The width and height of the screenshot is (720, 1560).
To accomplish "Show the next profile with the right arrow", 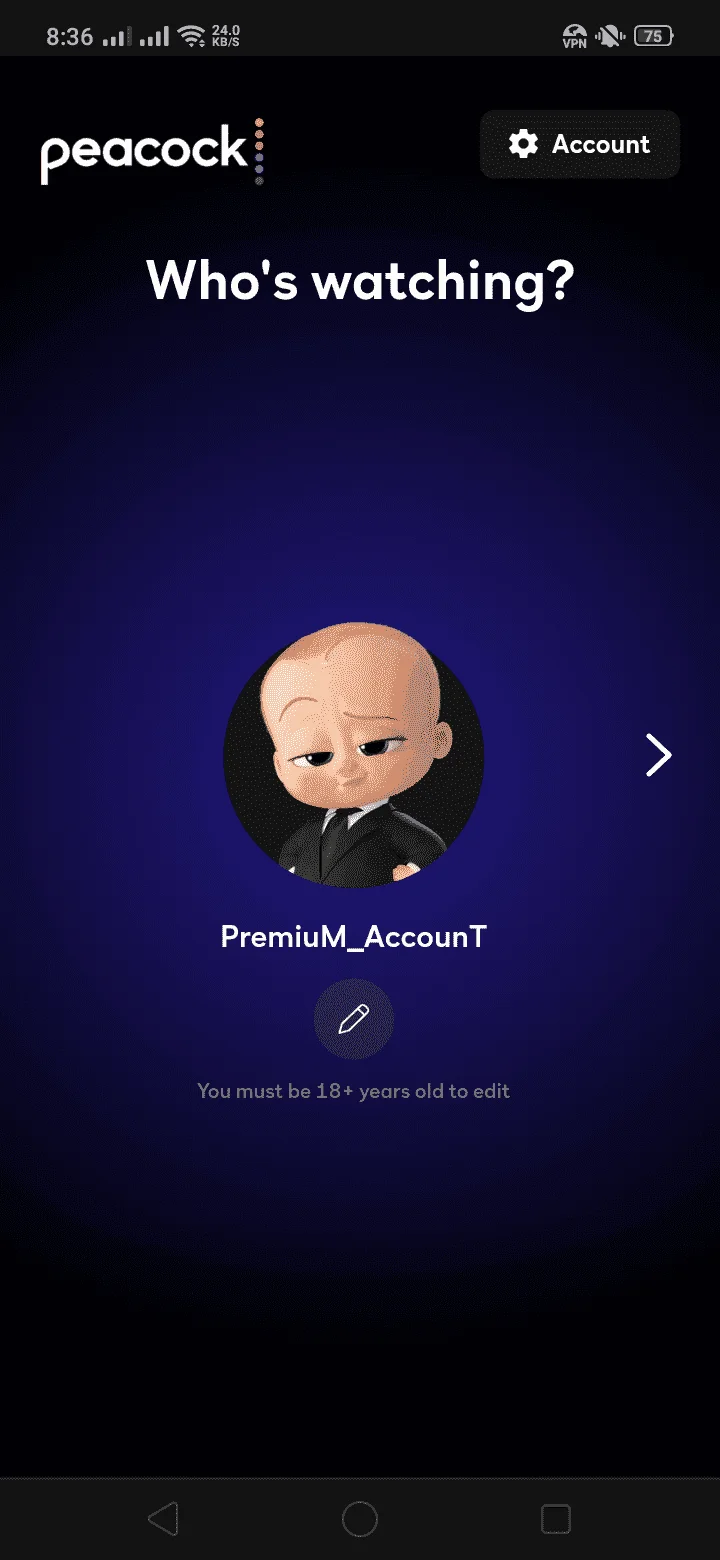I will pyautogui.click(x=658, y=755).
